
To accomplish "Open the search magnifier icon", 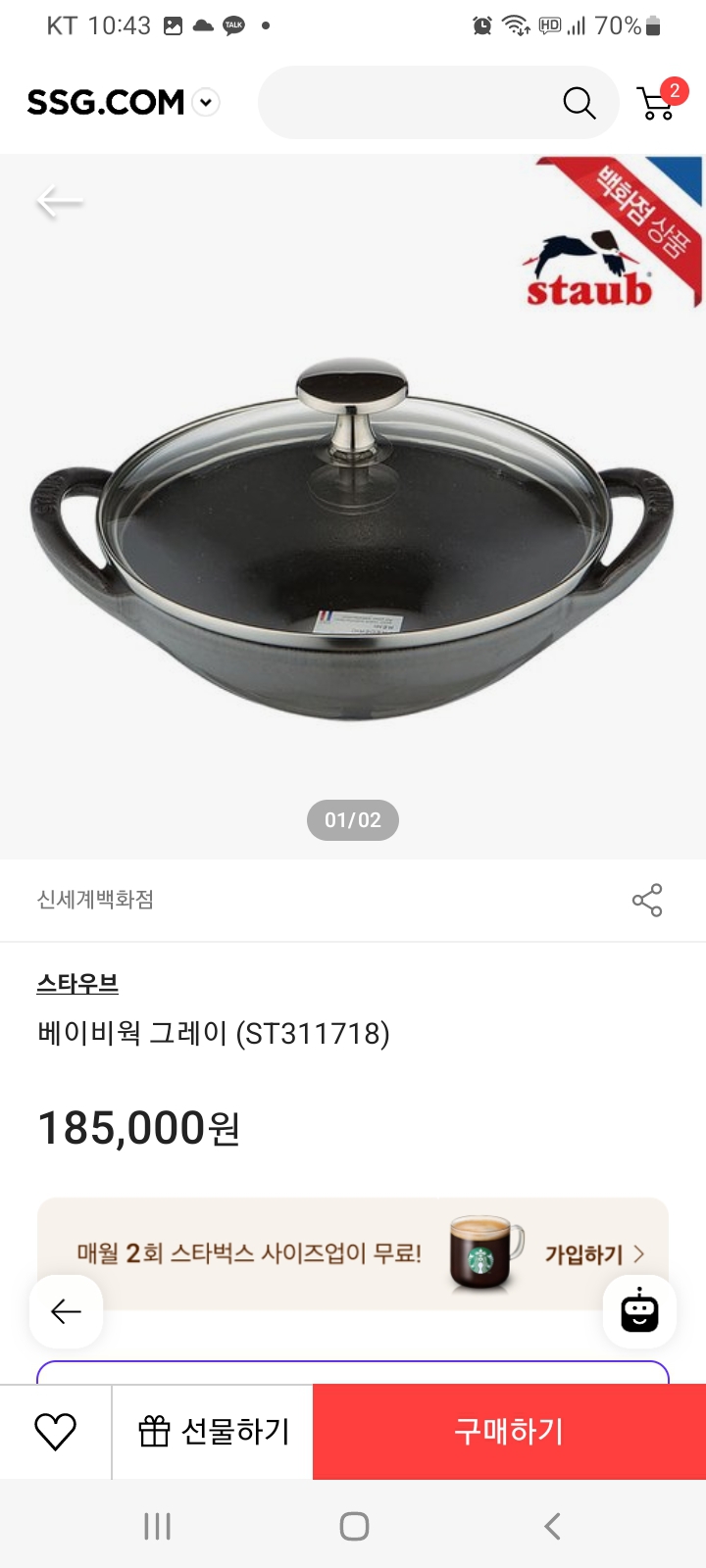I will click(x=580, y=102).
